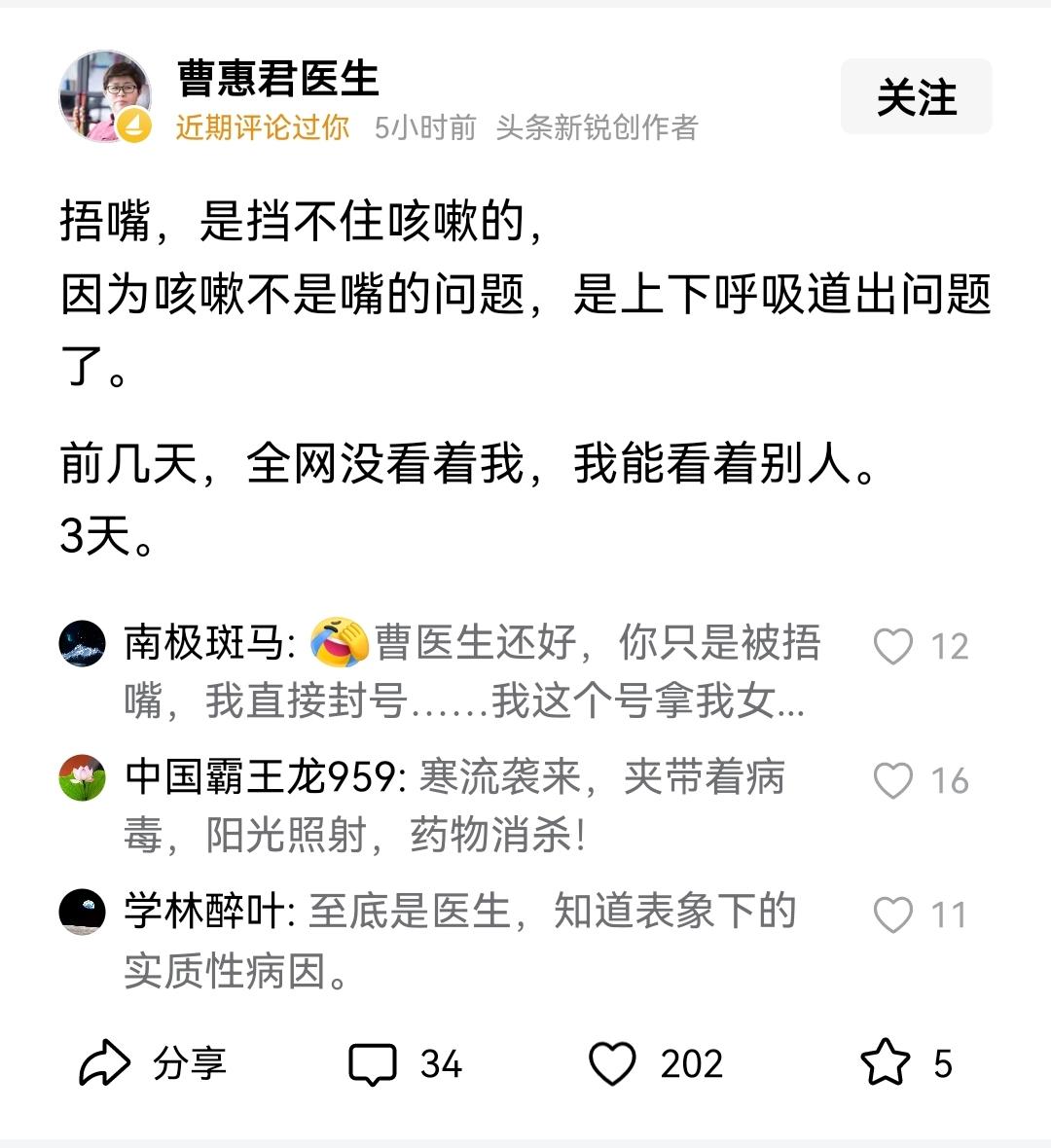Click the 5小时前 timestamp
This screenshot has height=1148, width=1051.
coord(423,127)
